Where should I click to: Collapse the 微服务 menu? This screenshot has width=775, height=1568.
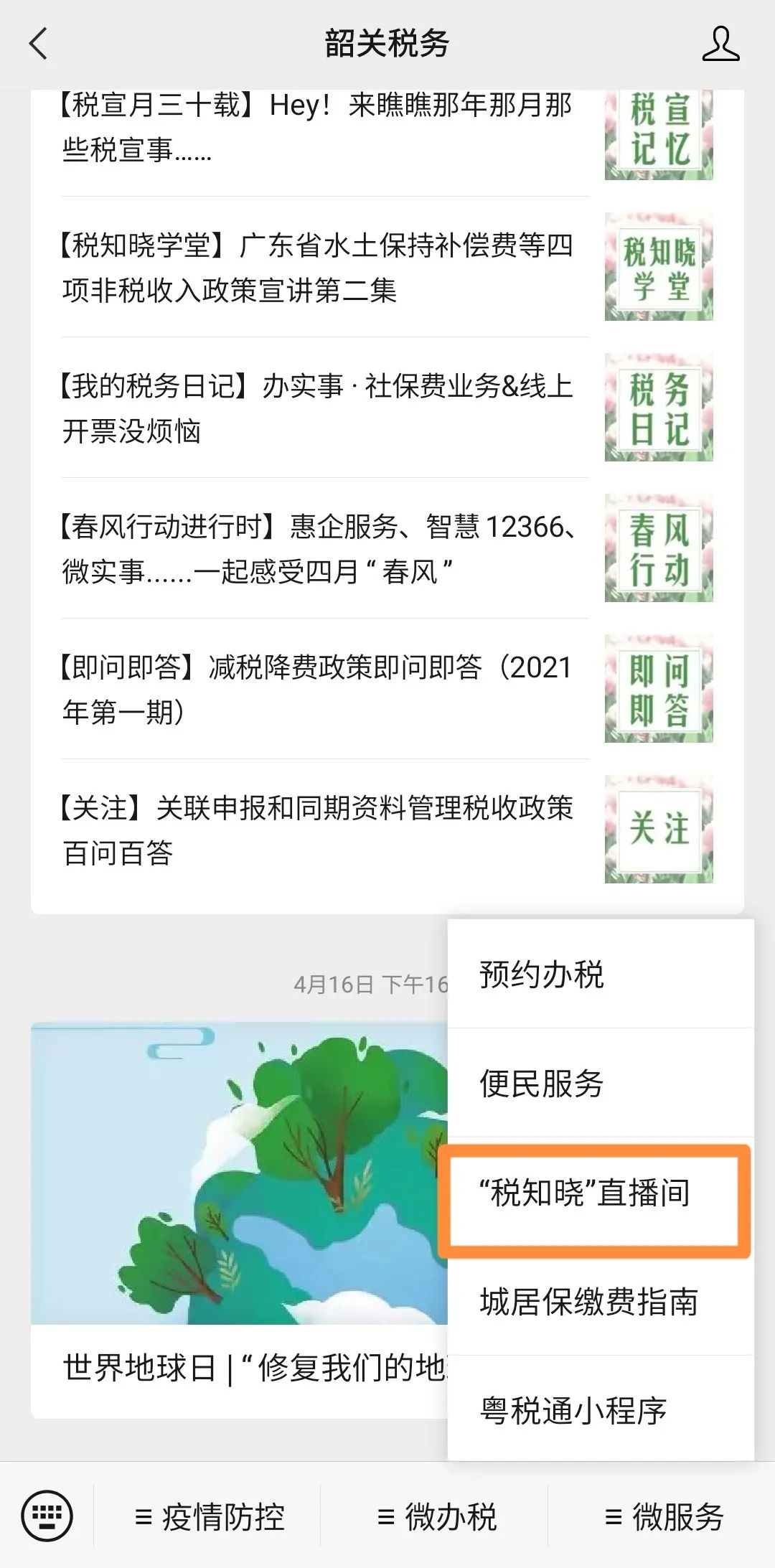(664, 1517)
